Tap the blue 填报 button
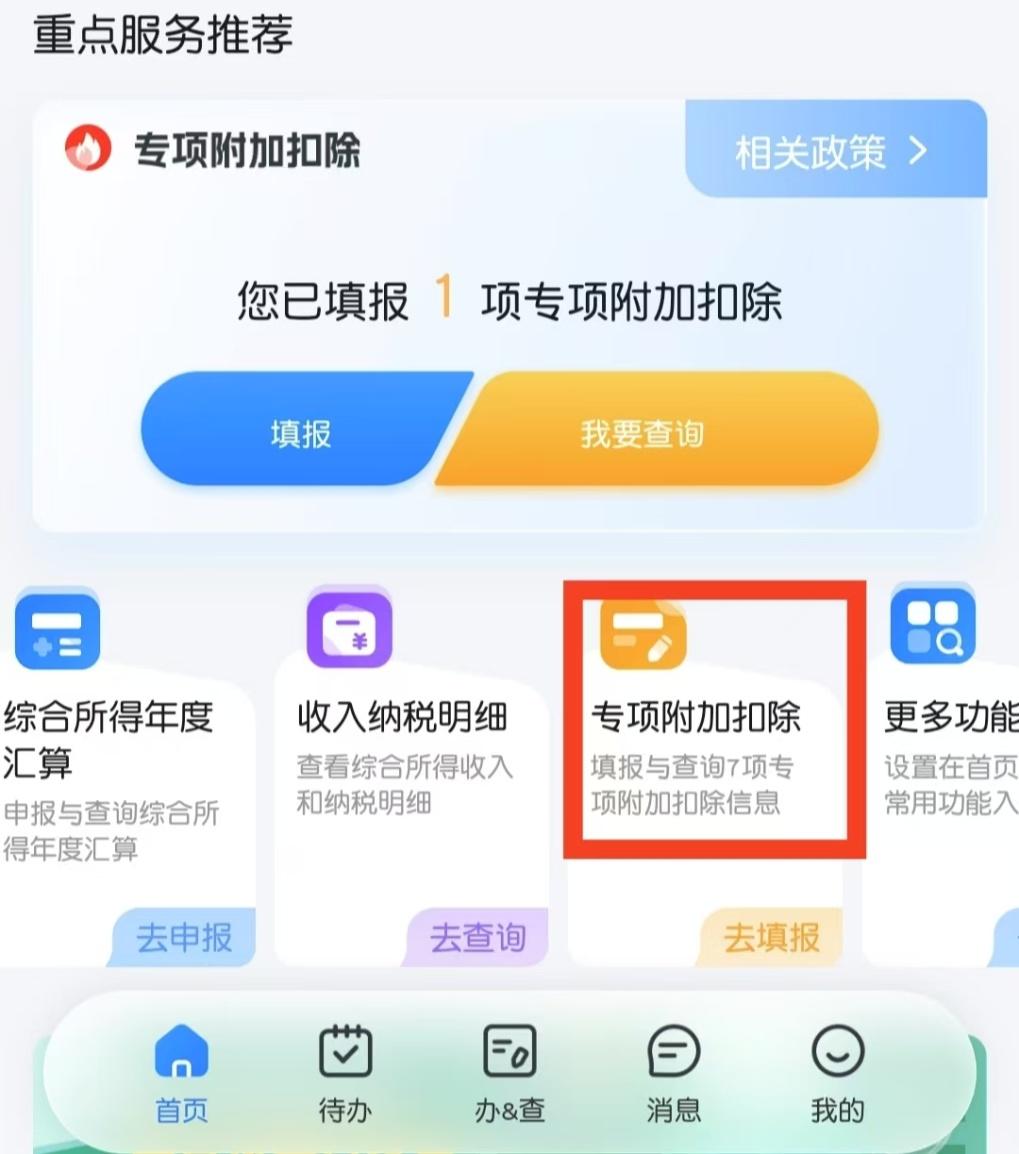This screenshot has width=1019, height=1154. (x=302, y=429)
